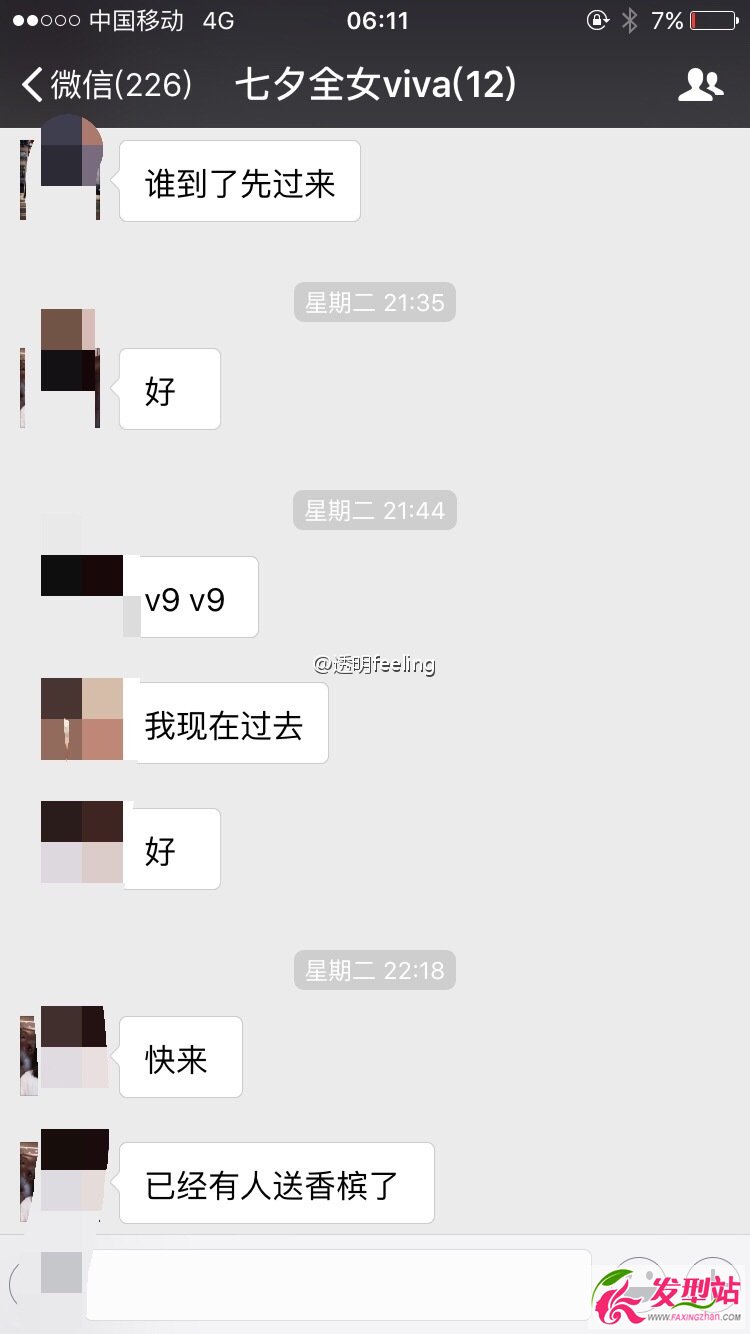Open group members info icon
The image size is (750, 1334).
(x=700, y=86)
